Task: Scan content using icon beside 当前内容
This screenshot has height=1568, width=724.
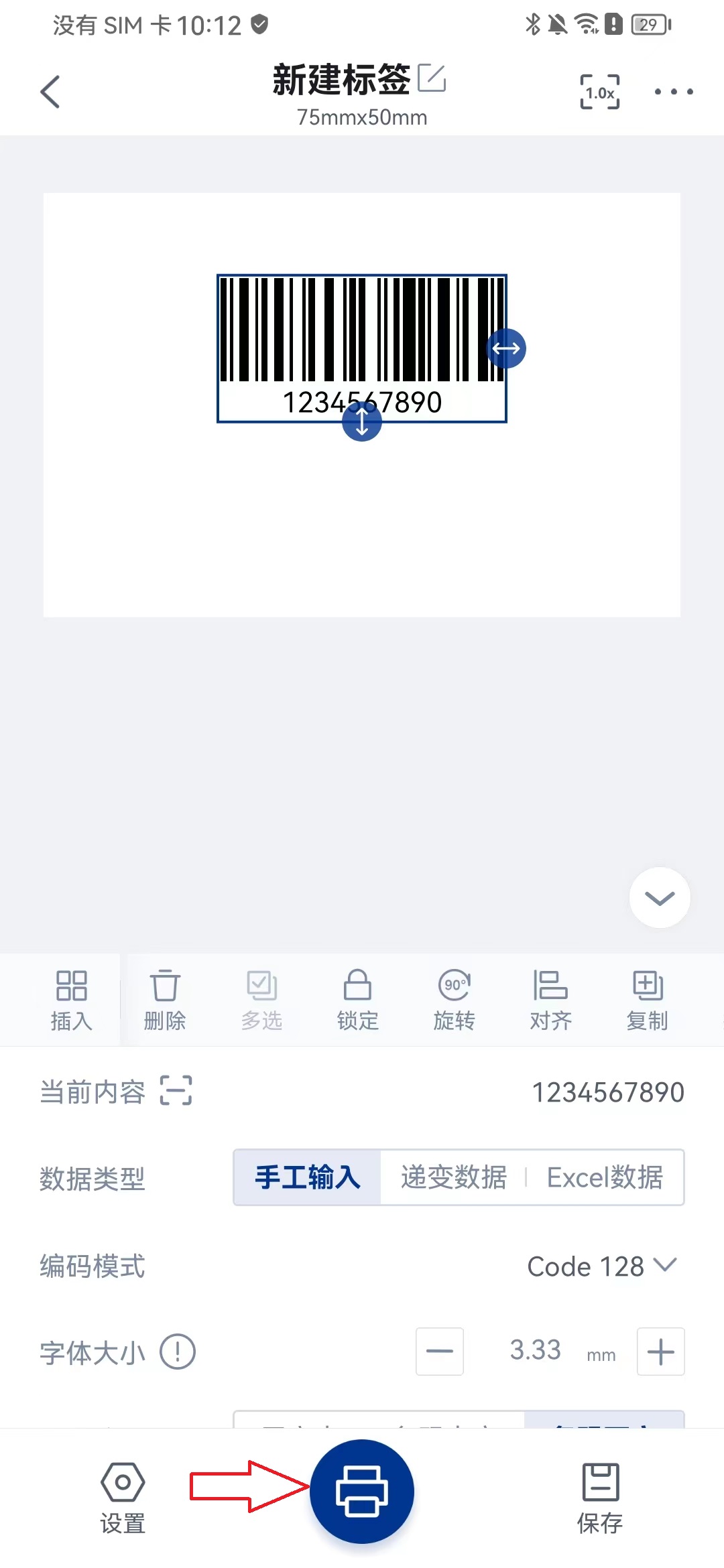Action: (176, 1090)
